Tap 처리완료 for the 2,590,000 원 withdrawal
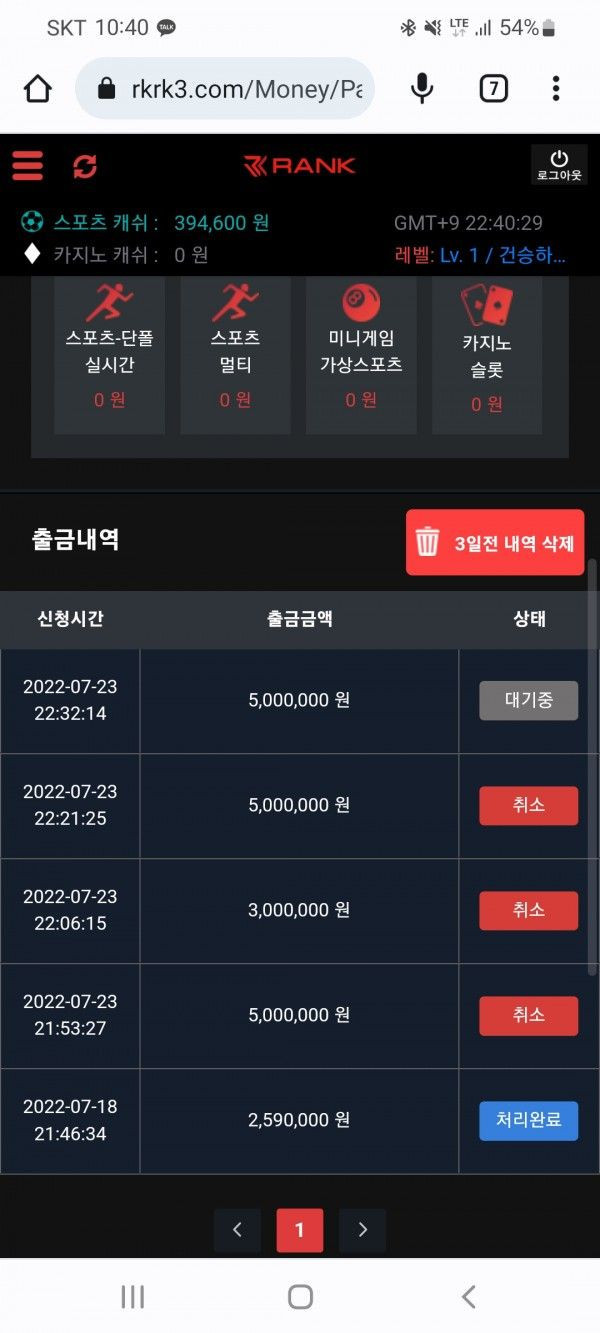The width and height of the screenshot is (600, 1333). click(x=528, y=1120)
